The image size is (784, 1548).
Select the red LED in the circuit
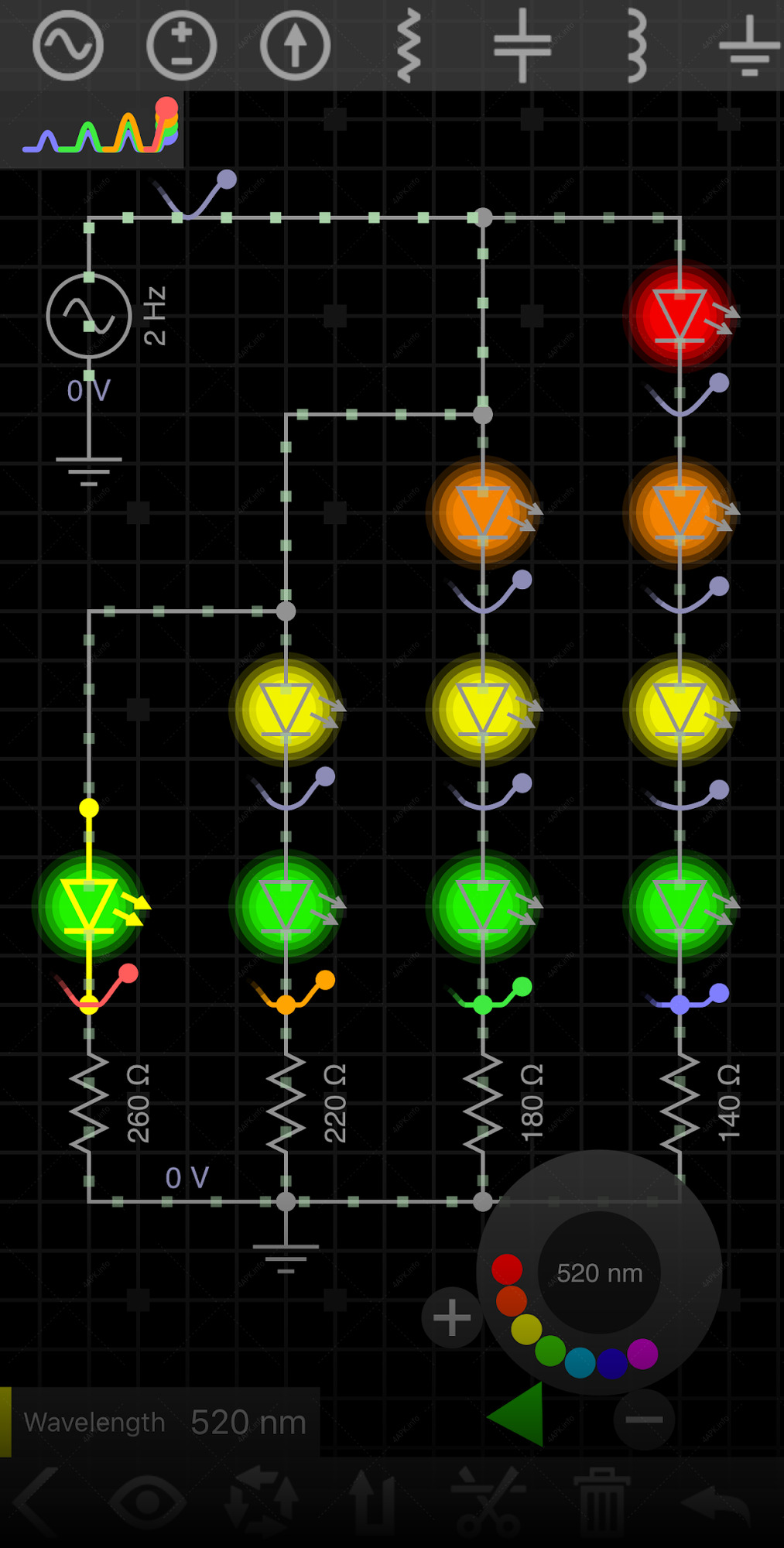tap(680, 315)
